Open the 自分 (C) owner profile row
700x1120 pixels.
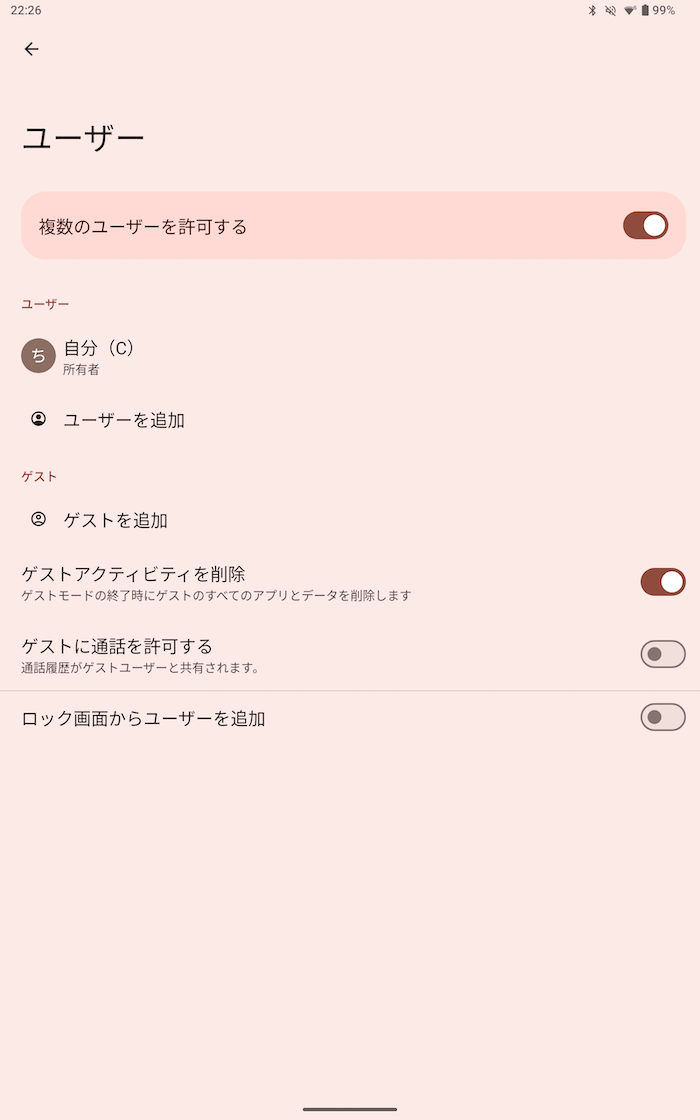[x=98, y=356]
